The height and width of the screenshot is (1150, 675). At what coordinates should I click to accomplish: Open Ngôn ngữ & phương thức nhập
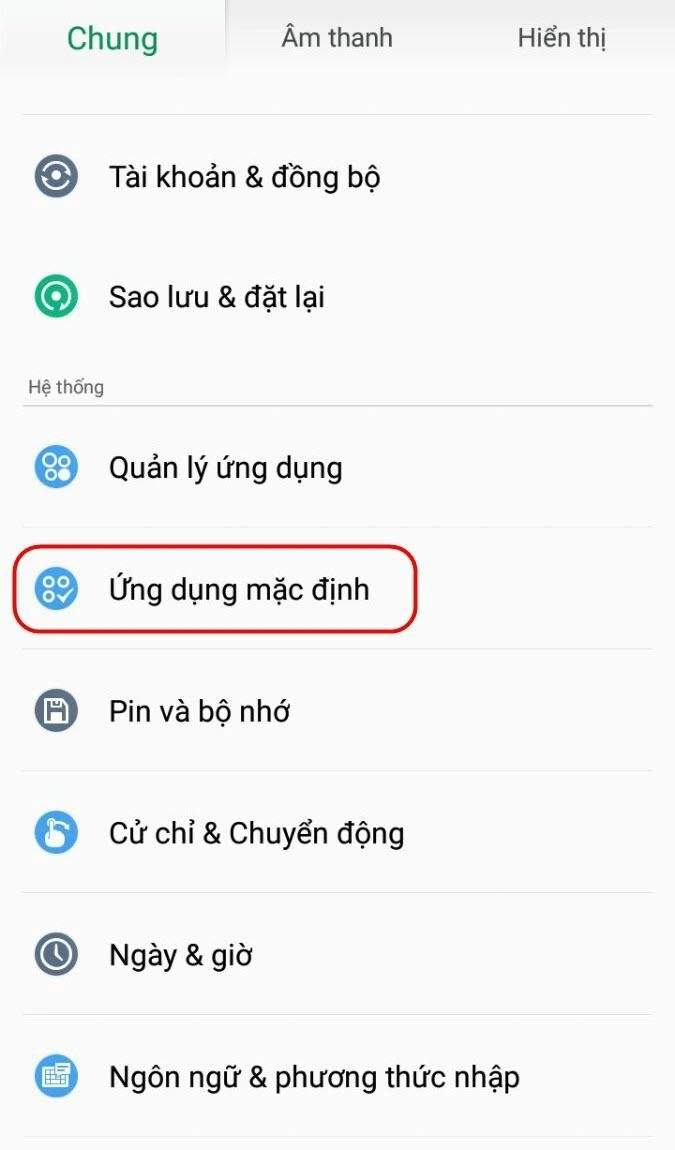(x=337, y=1076)
